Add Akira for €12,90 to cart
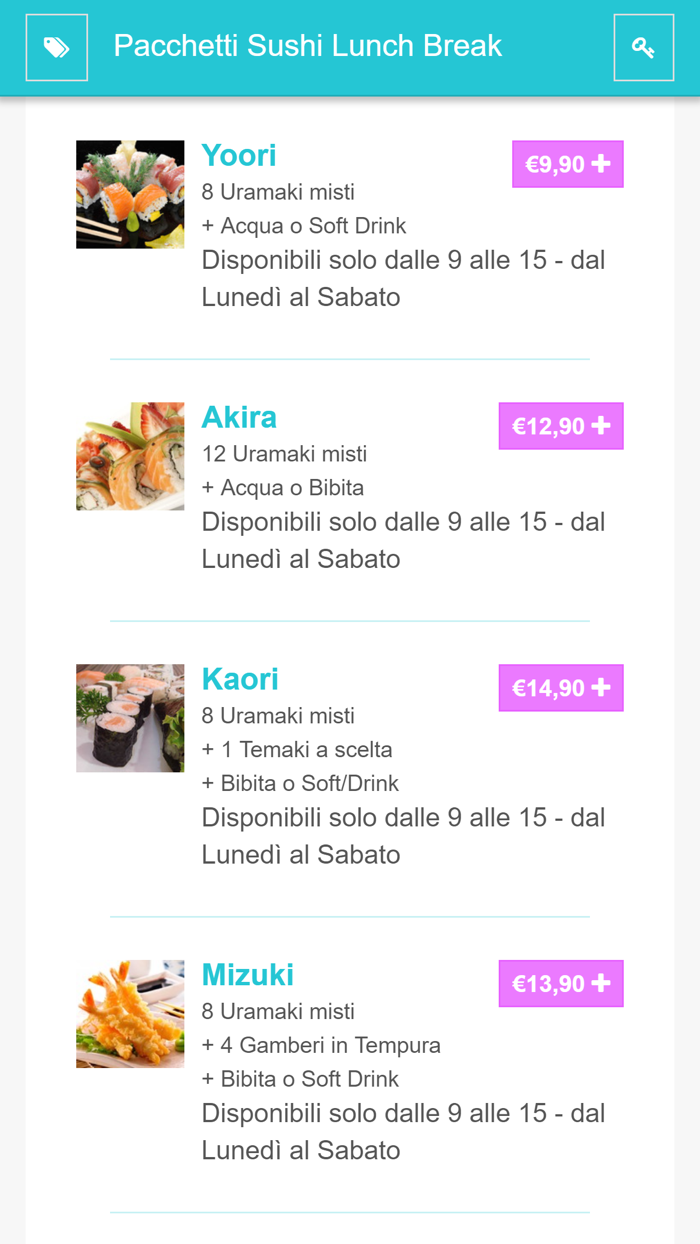The image size is (700, 1244). [560, 426]
